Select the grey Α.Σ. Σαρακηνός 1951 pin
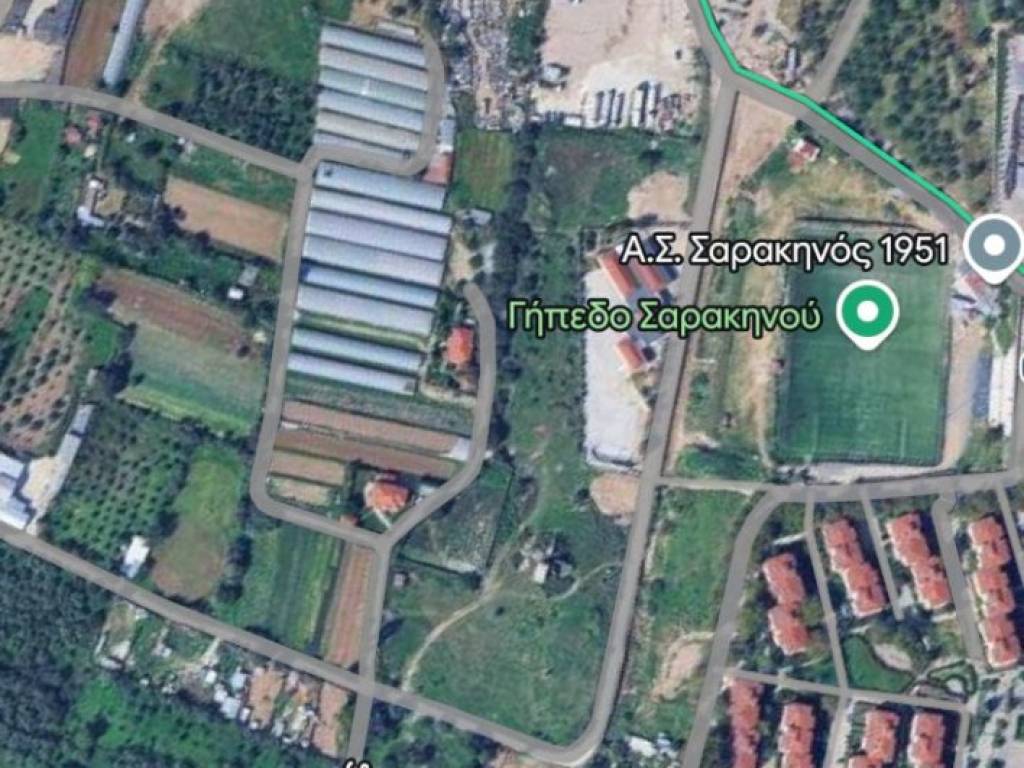The width and height of the screenshot is (1024, 768). pyautogui.click(x=994, y=246)
